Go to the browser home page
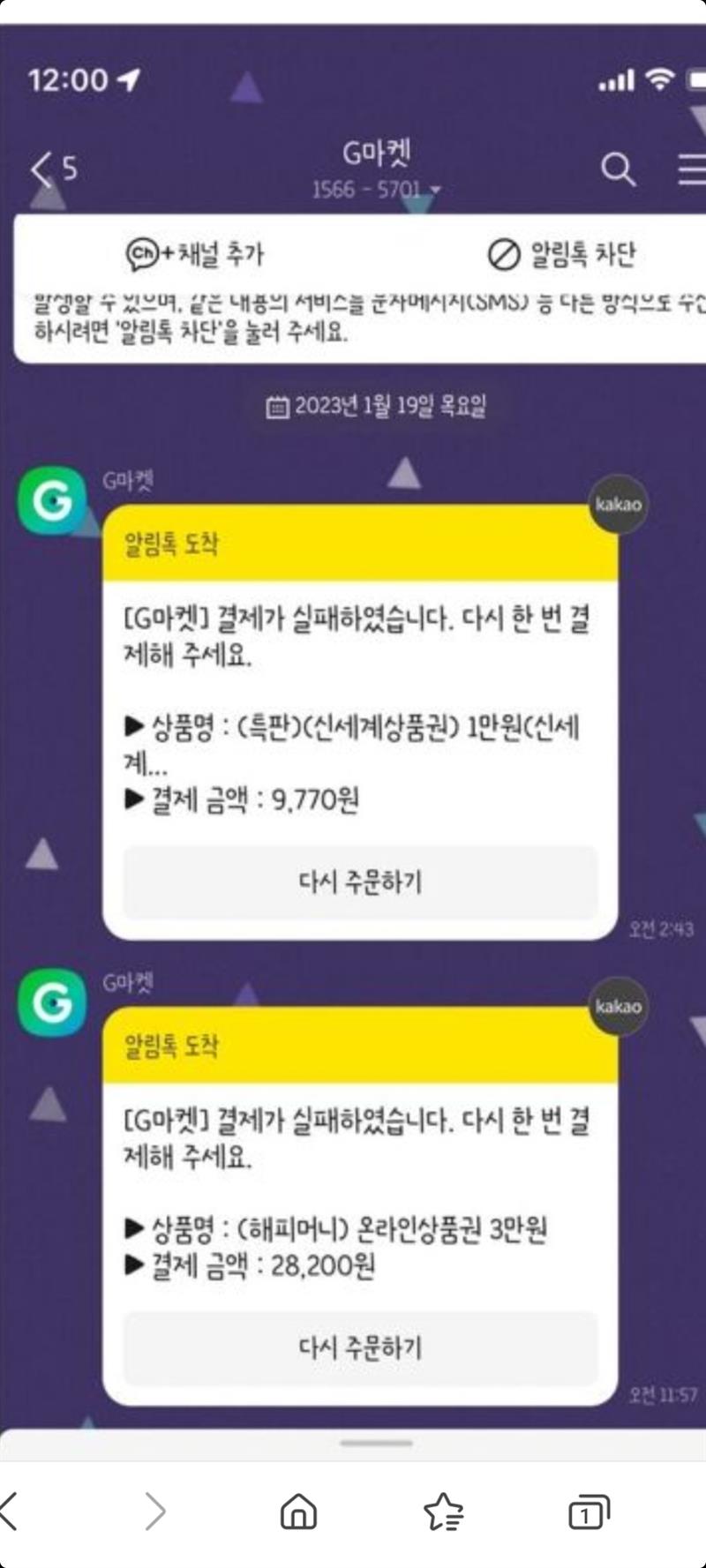 point(298,1511)
